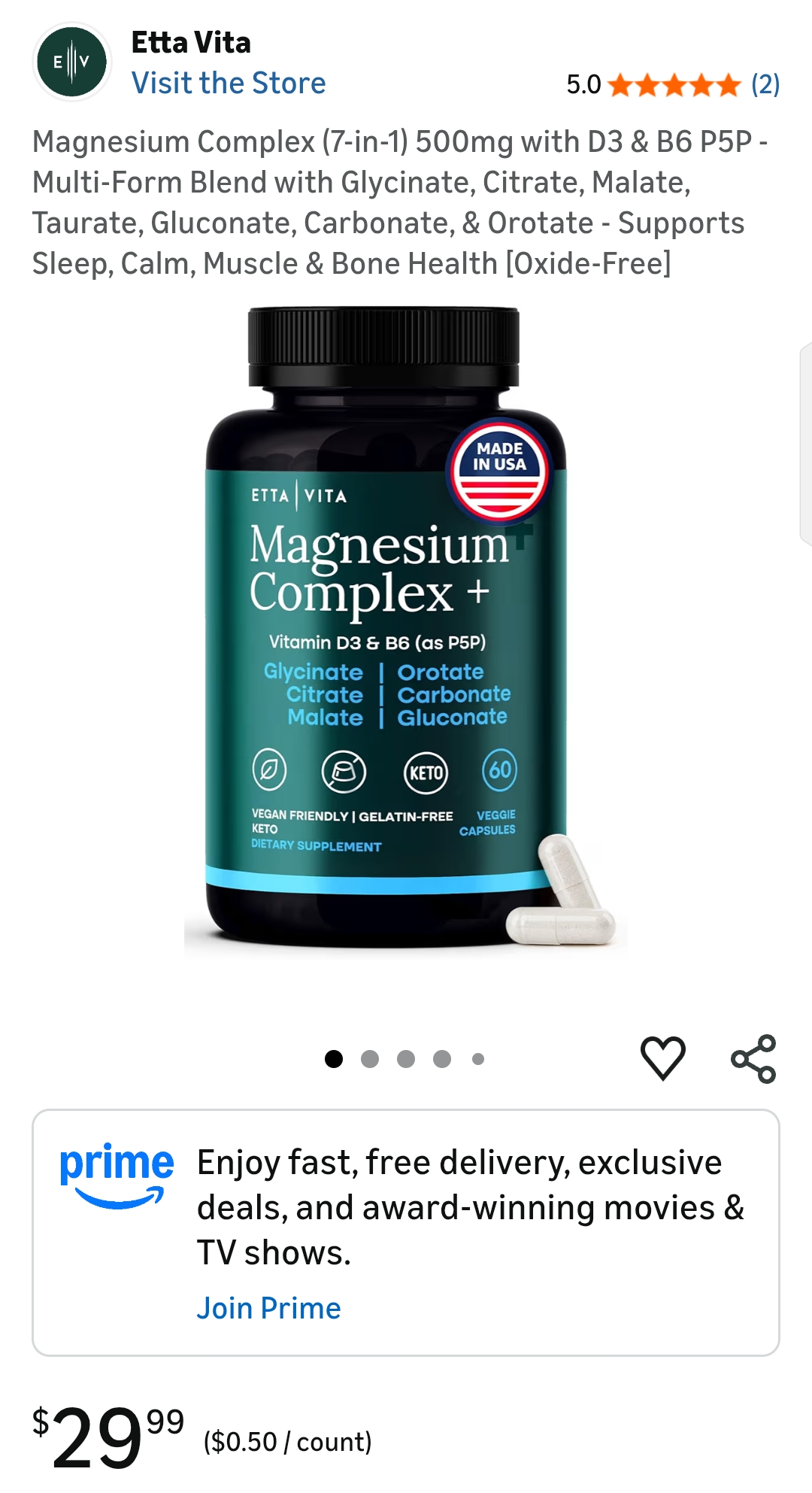Click the 5.0 rating score
This screenshot has height=1493, width=812.
582,84
